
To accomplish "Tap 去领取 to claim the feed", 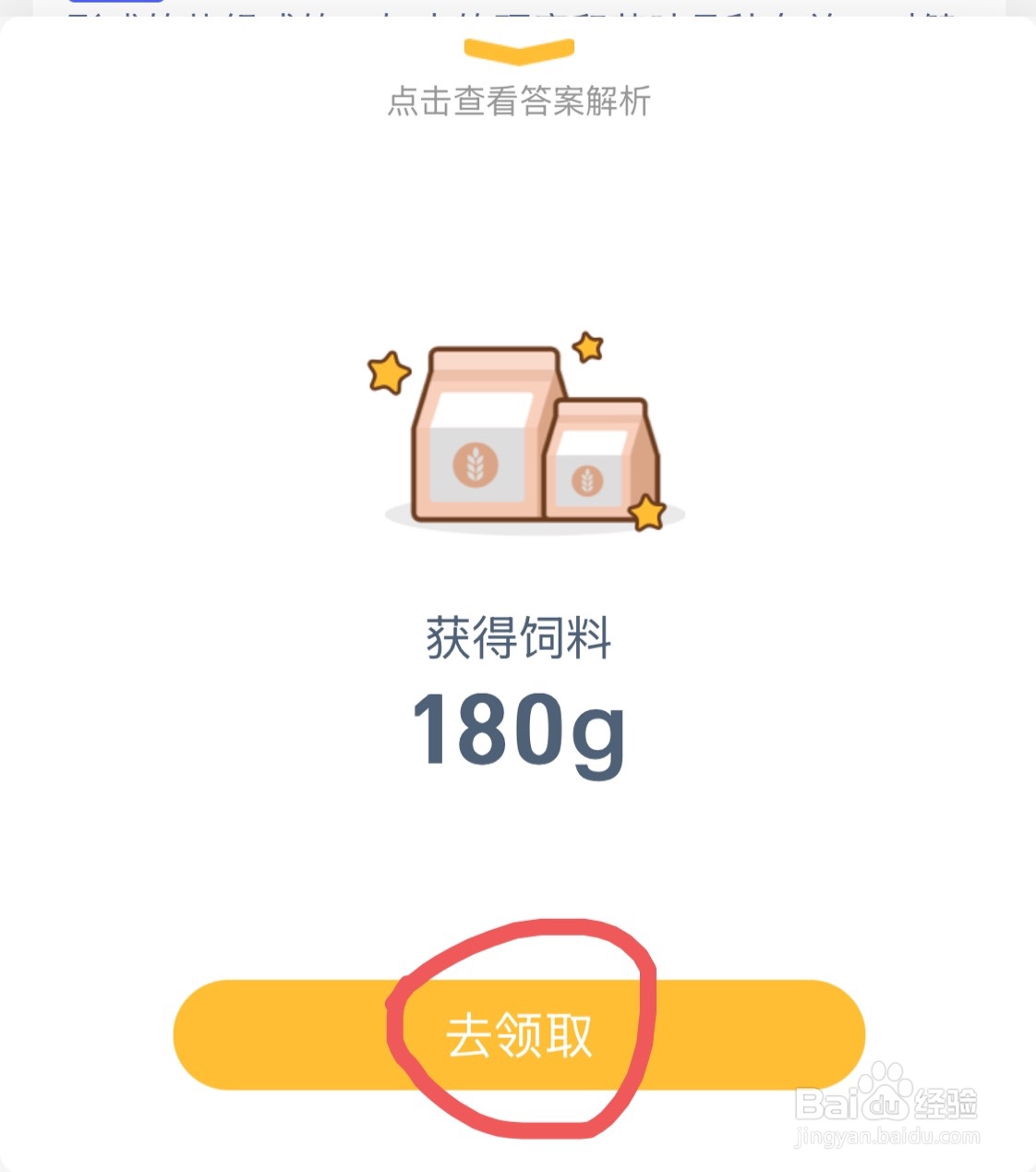I will point(518,1036).
